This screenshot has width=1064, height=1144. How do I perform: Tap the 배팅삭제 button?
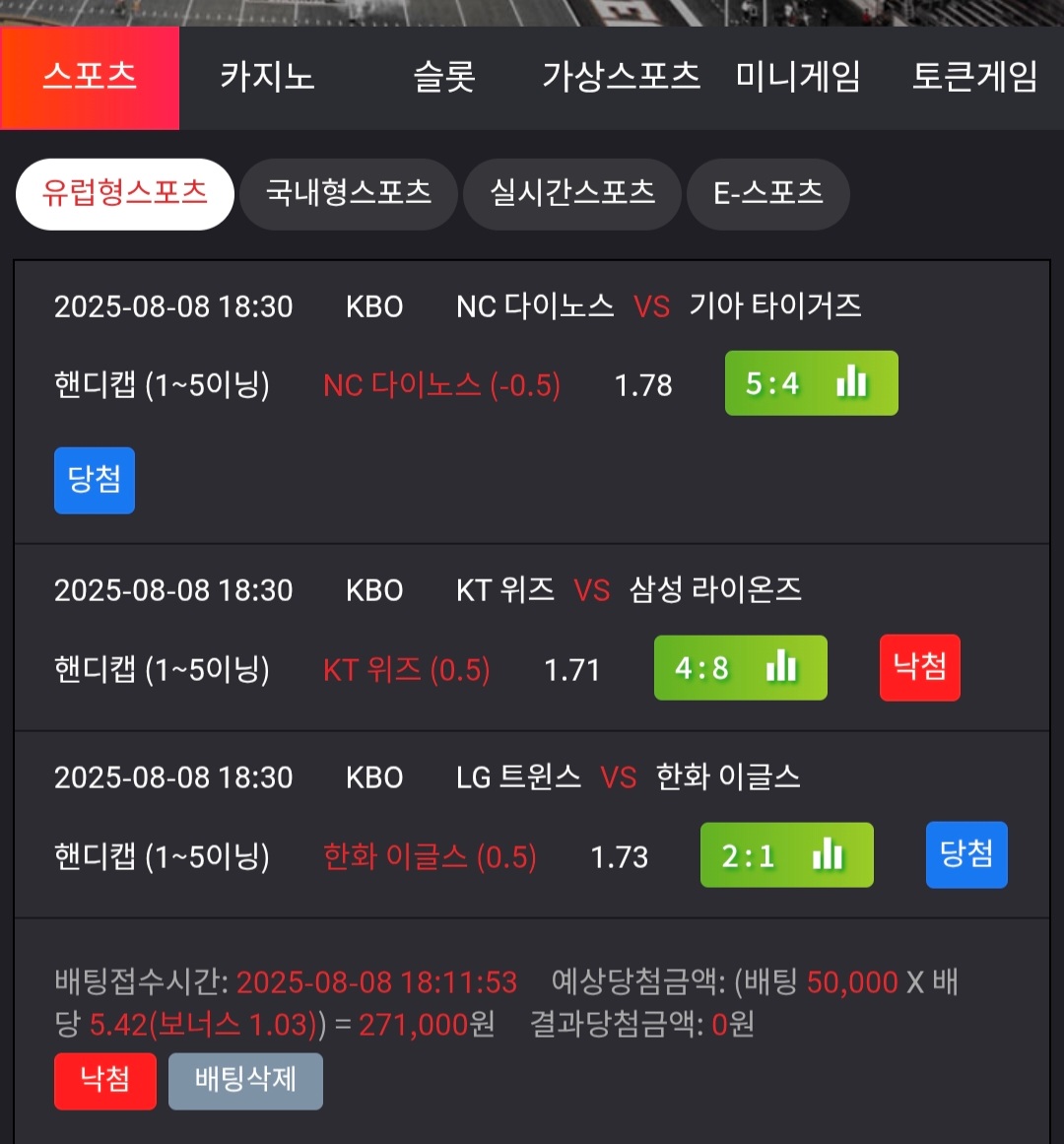245,1080
